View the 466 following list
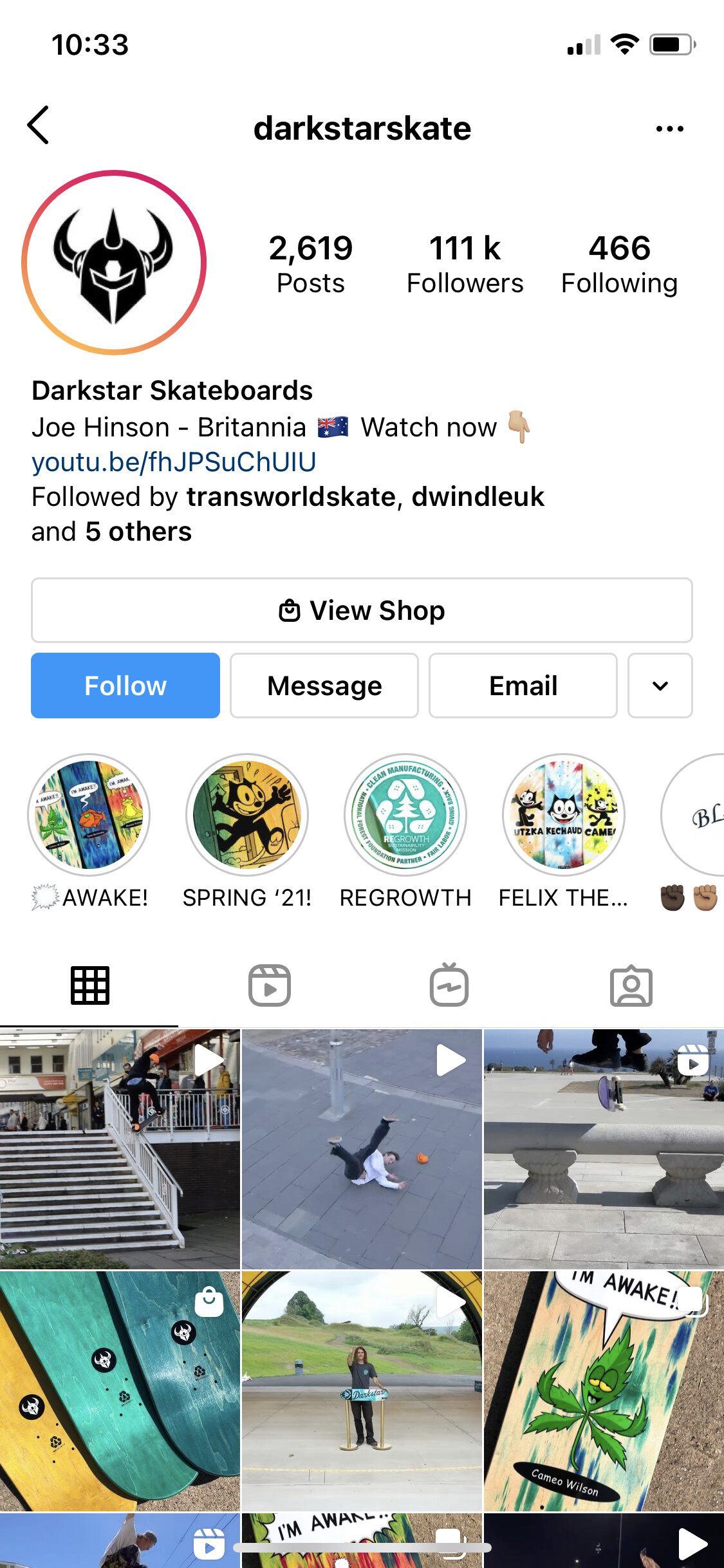The width and height of the screenshot is (724, 1568). (x=619, y=264)
